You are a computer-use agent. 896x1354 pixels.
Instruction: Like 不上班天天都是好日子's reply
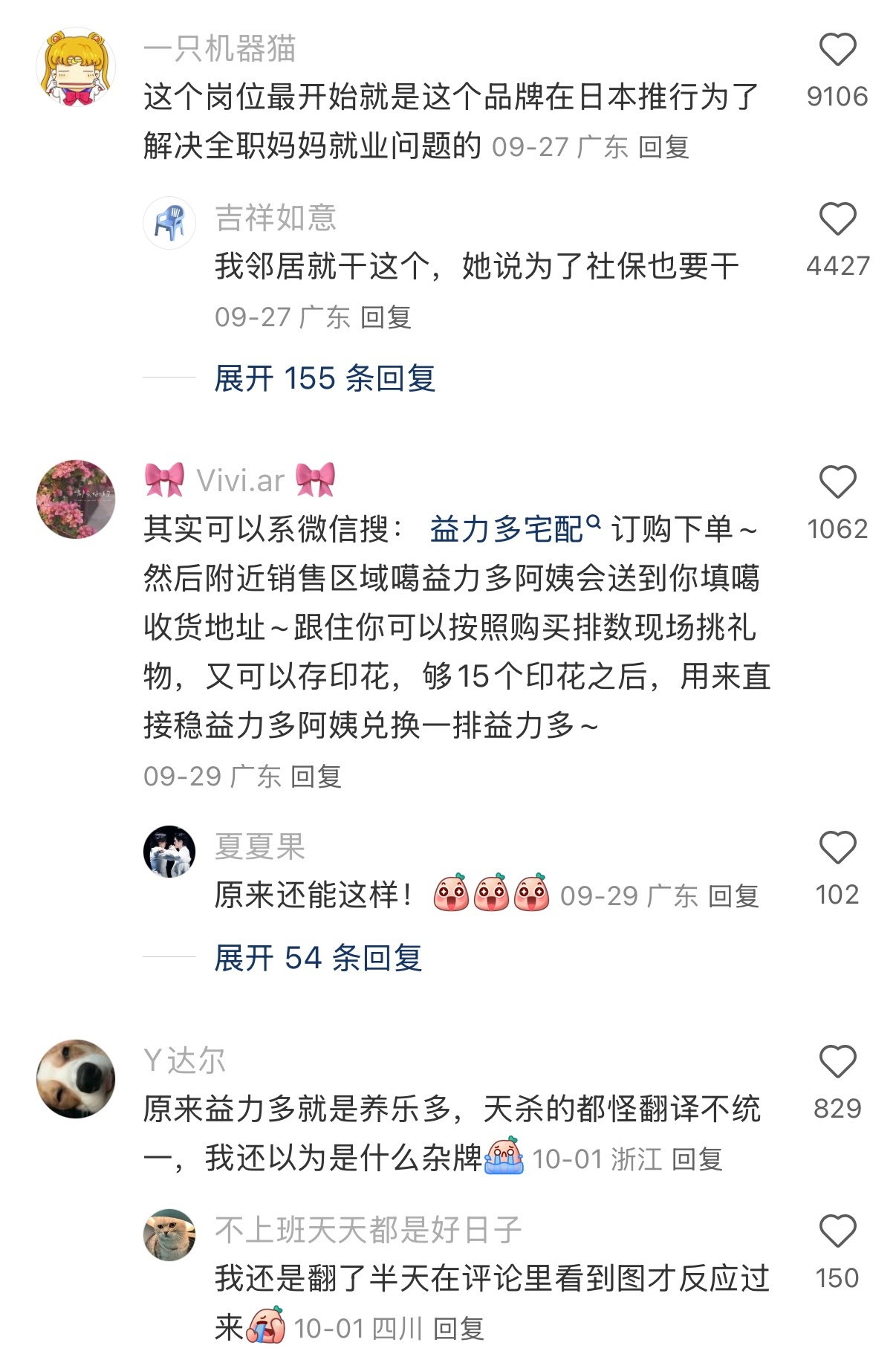click(837, 1231)
